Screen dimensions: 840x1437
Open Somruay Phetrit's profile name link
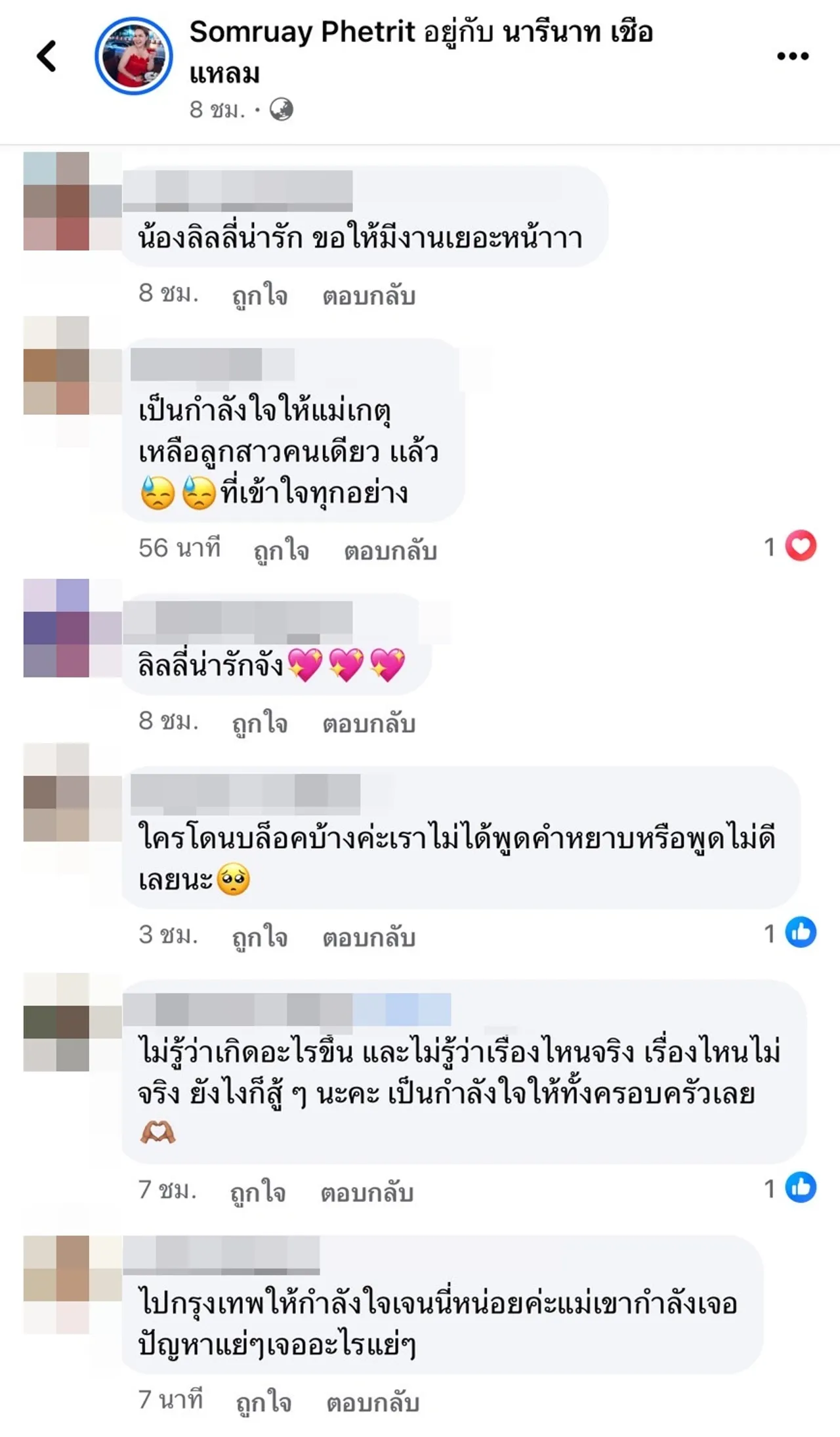[x=302, y=32]
